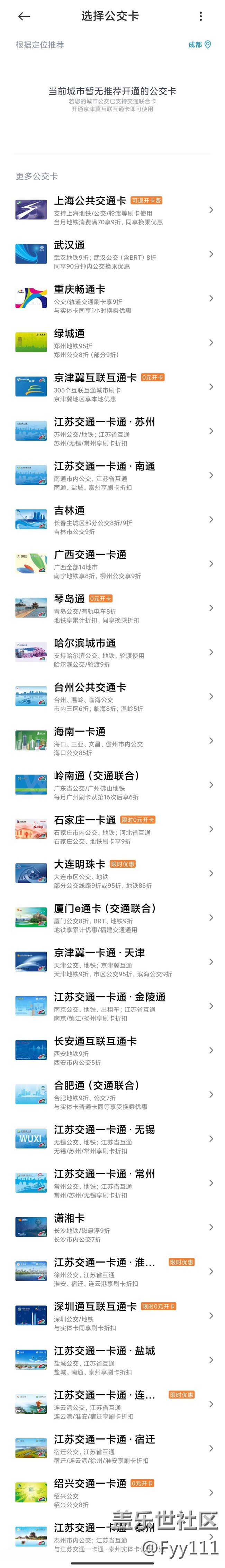Choose 石家庄一卡通
225x1568 pixels.
coord(112,829)
